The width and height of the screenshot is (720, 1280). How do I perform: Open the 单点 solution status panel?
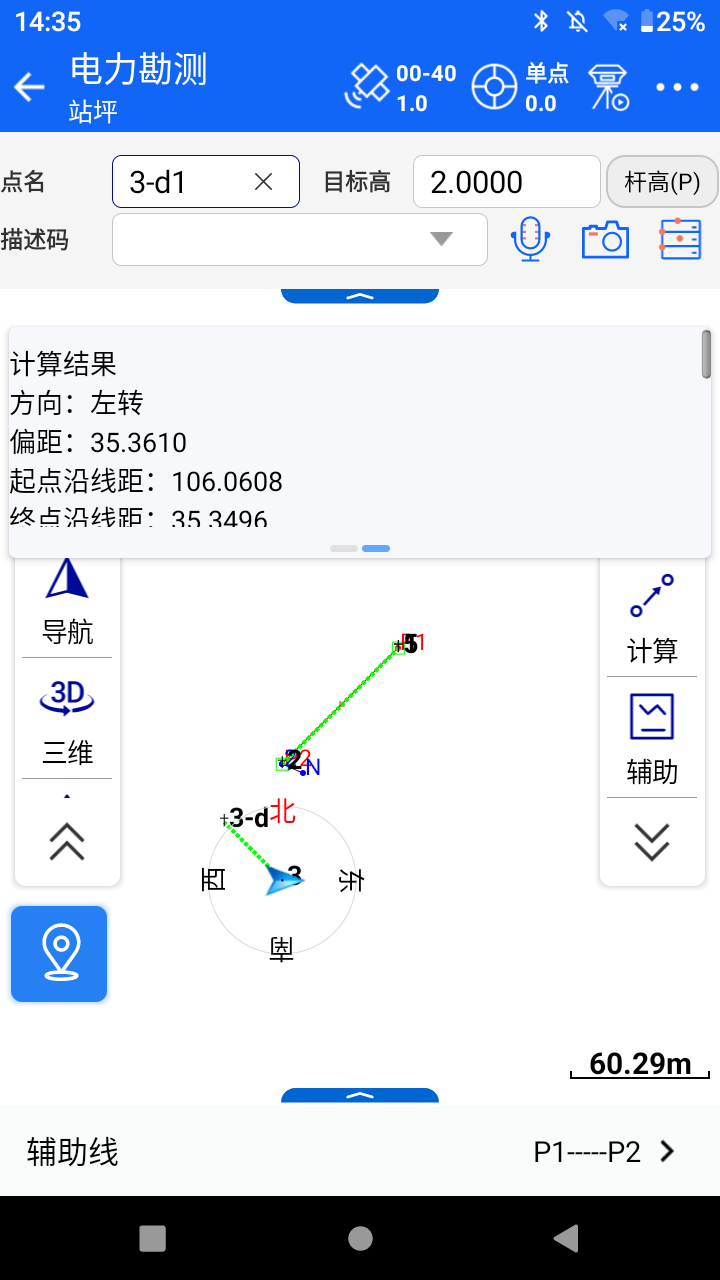tap(520, 87)
